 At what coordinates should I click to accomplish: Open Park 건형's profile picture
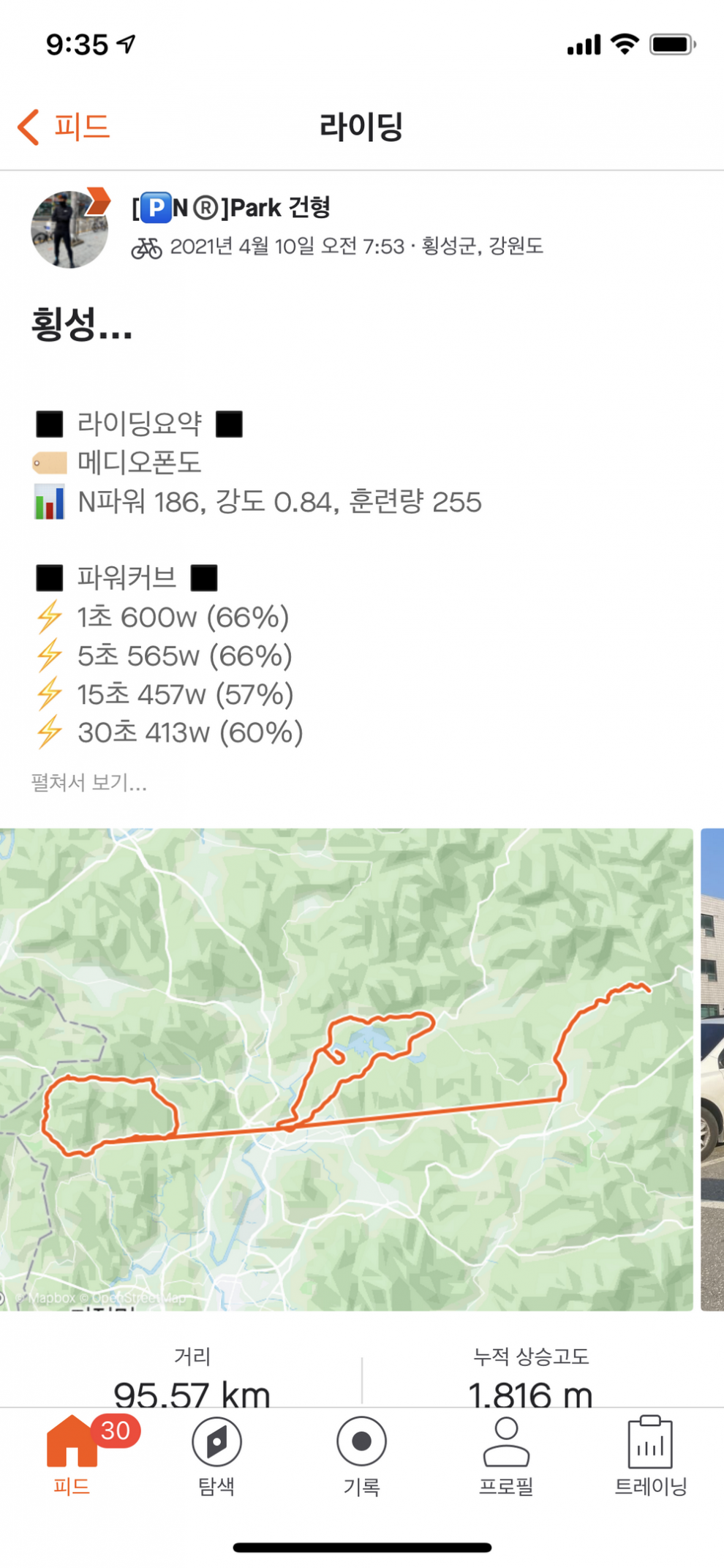pyautogui.click(x=69, y=230)
